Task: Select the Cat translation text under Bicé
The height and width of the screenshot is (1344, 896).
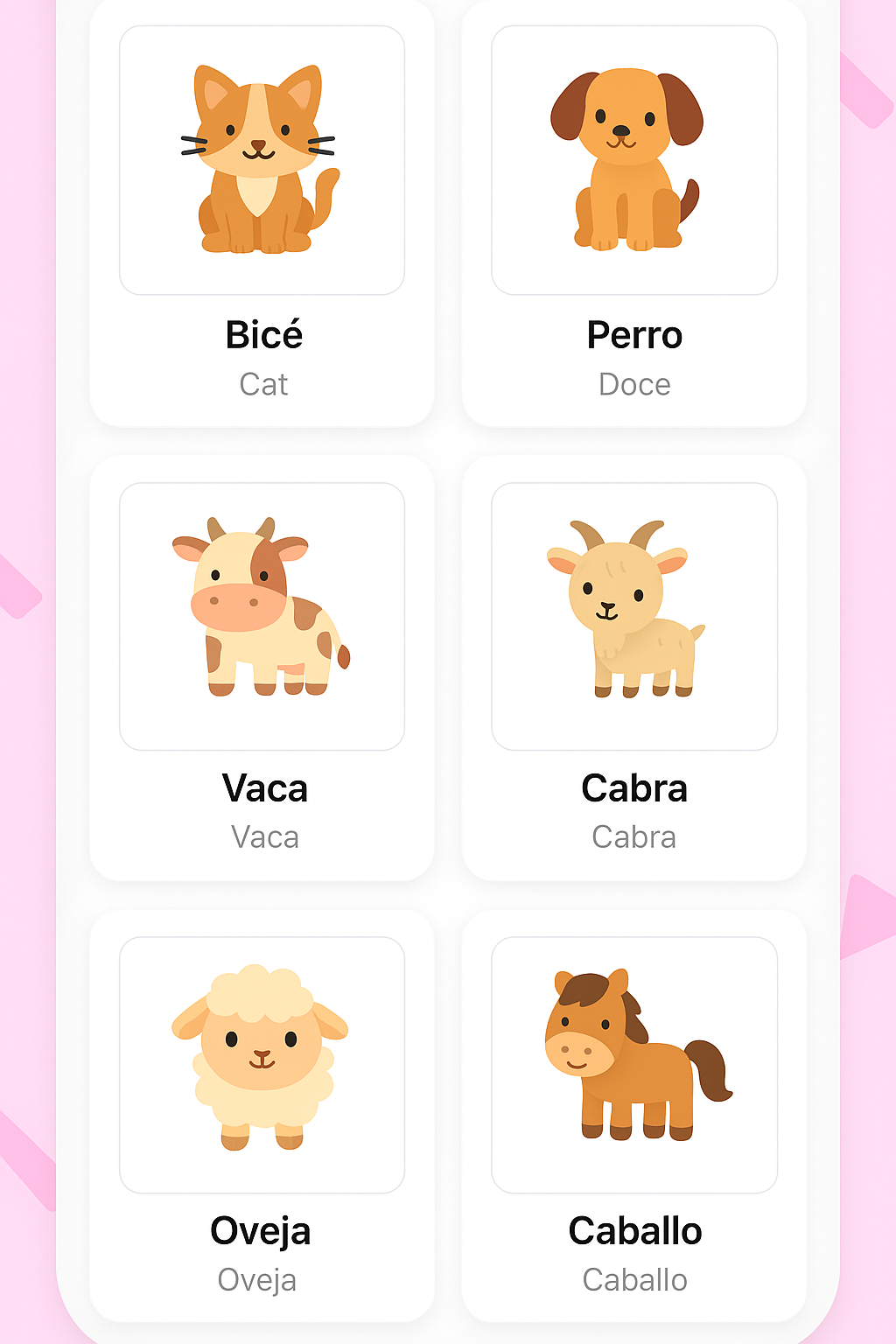Action: click(263, 384)
